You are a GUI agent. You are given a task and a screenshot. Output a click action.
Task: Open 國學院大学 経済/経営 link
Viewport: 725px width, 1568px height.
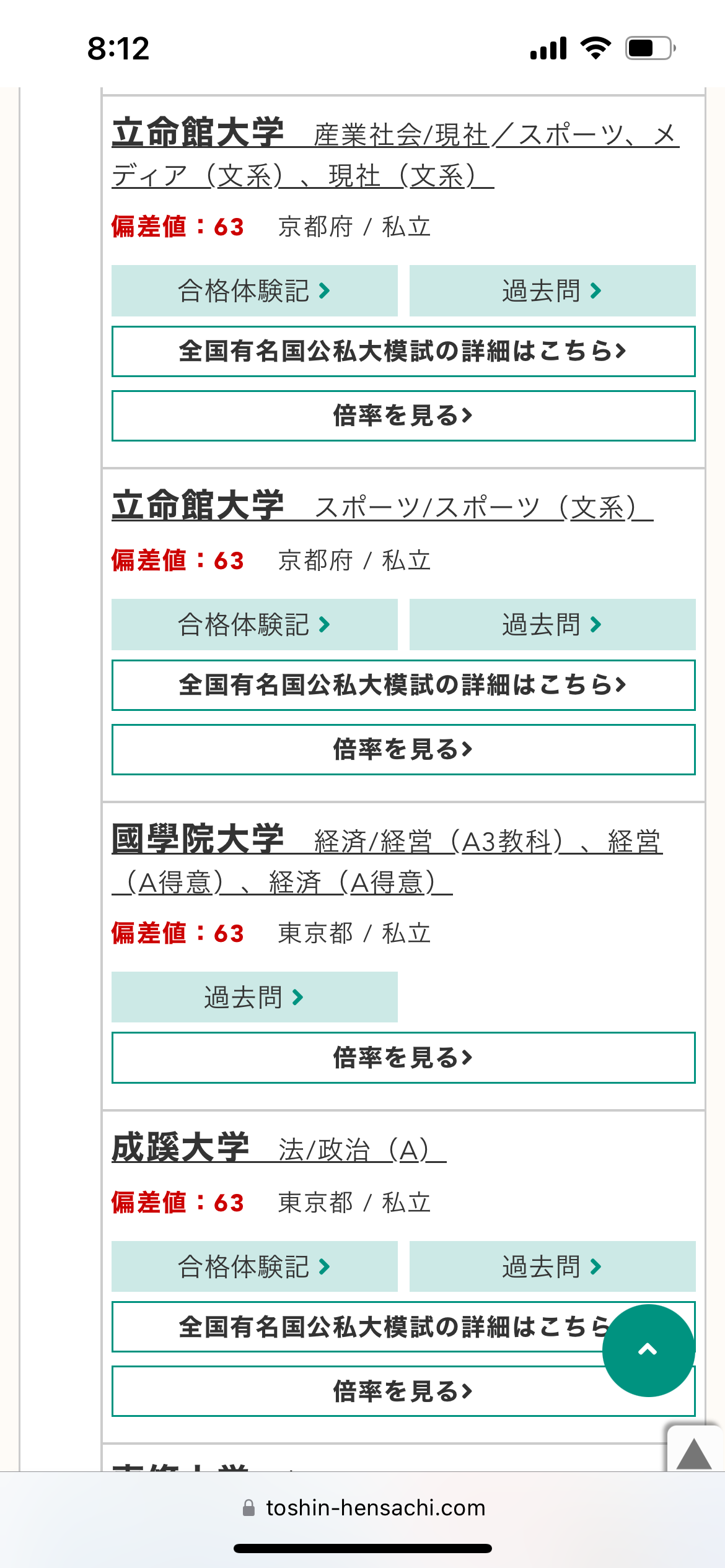[x=387, y=860]
